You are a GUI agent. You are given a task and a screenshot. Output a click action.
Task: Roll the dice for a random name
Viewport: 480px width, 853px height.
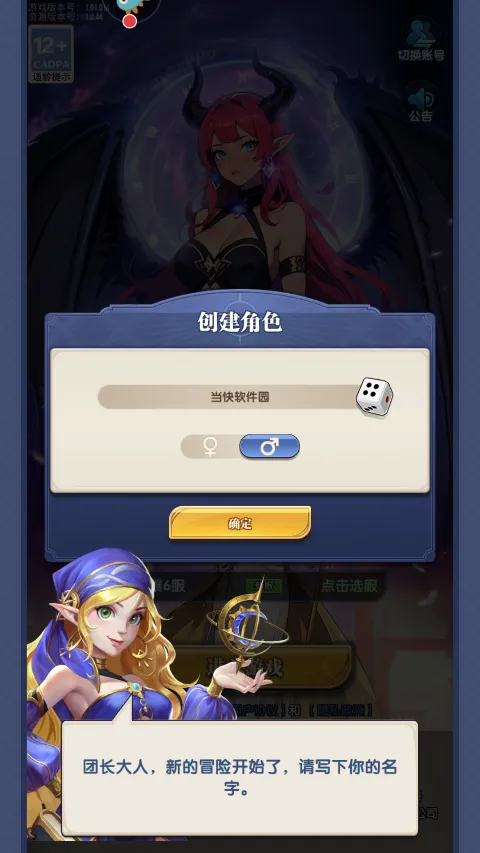(374, 397)
